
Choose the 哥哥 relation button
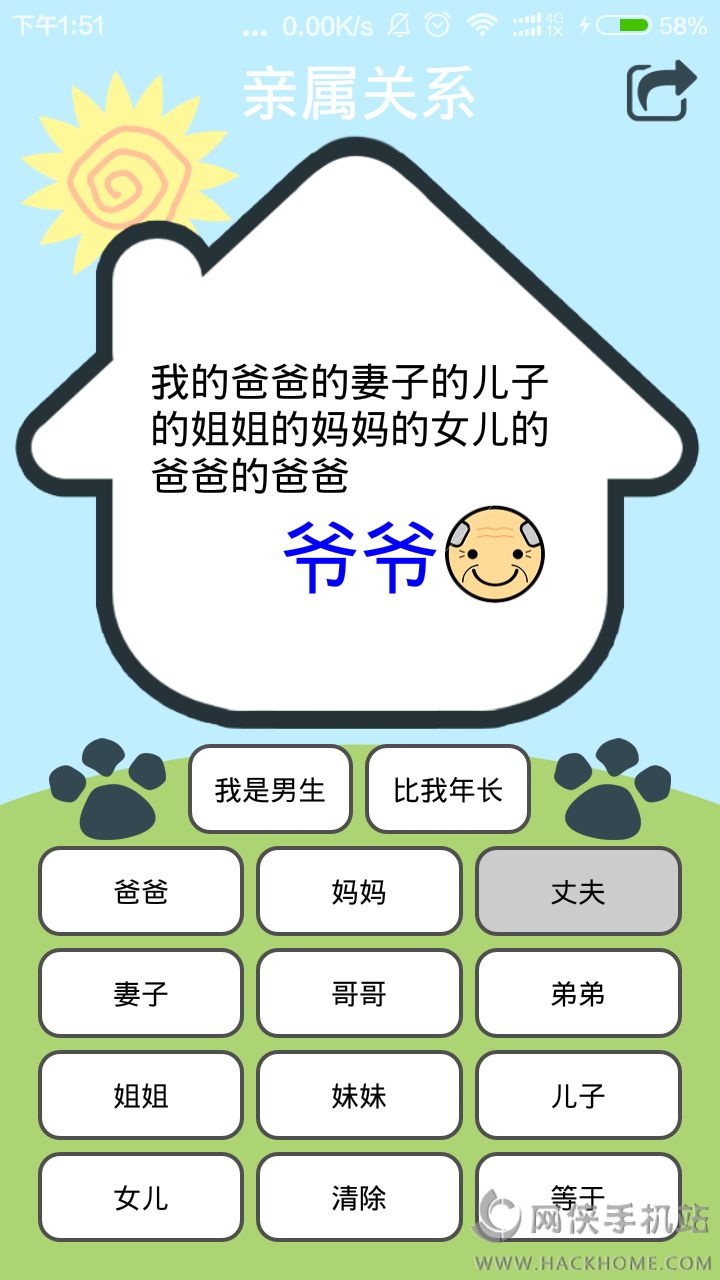click(x=359, y=993)
